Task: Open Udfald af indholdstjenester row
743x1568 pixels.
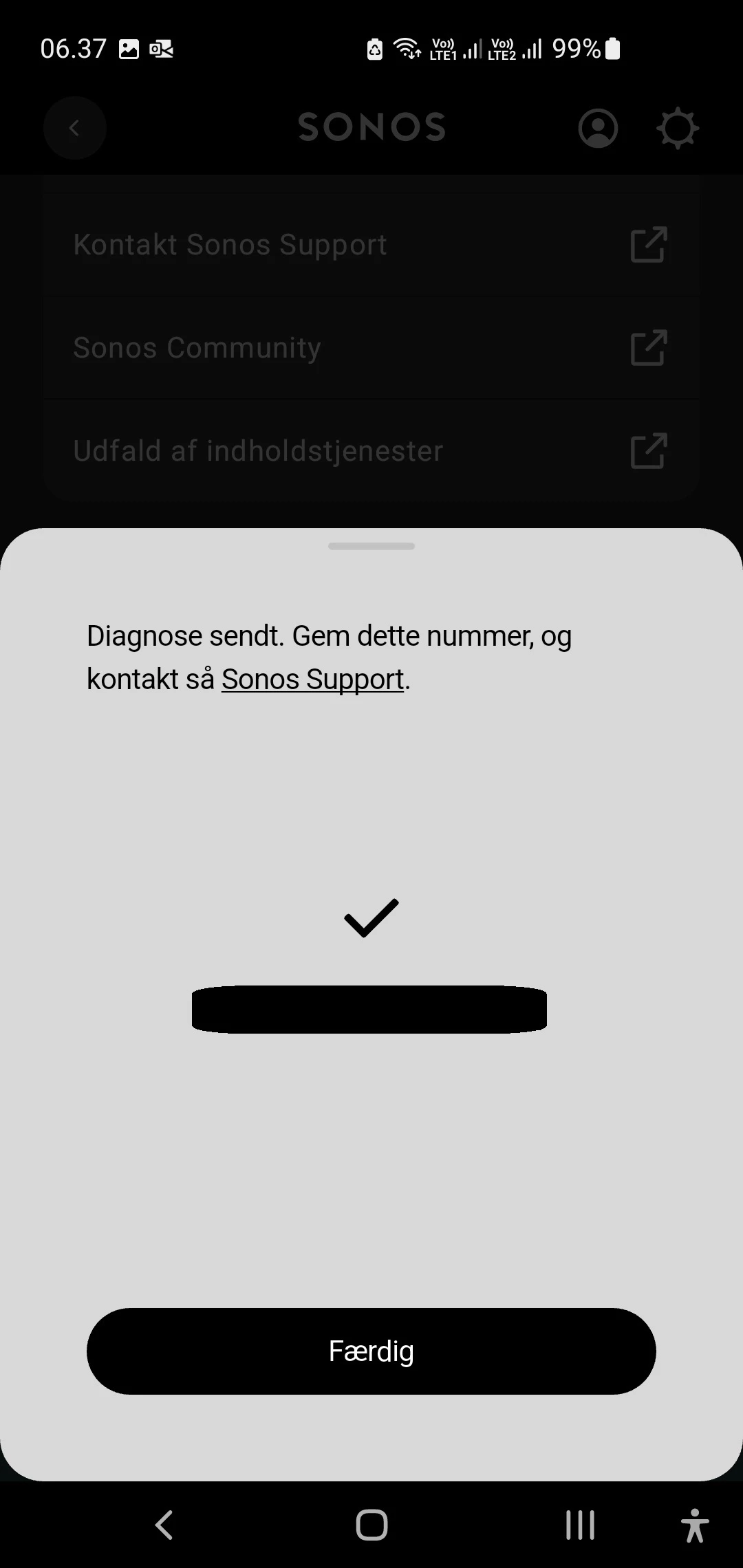Action: (371, 451)
